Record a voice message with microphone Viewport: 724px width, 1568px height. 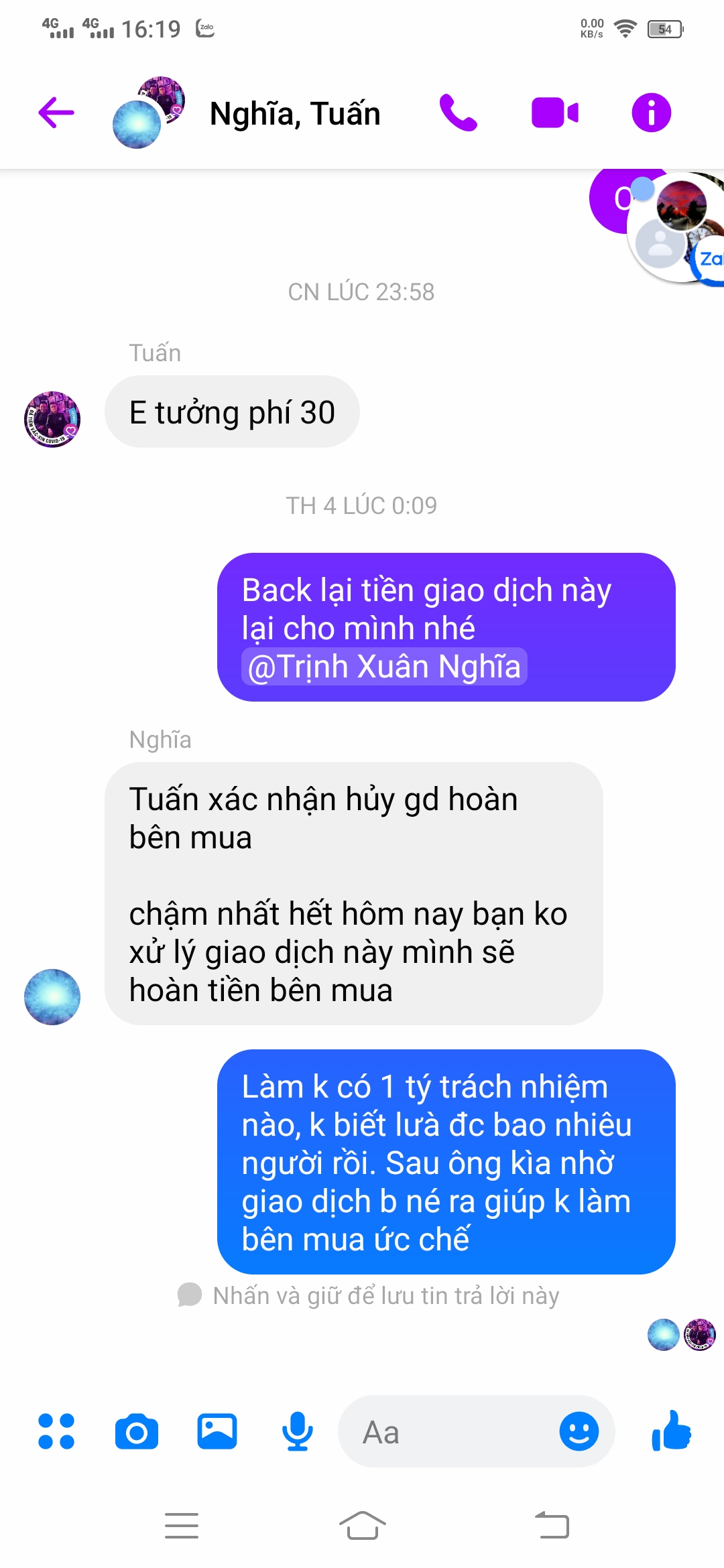[297, 1432]
